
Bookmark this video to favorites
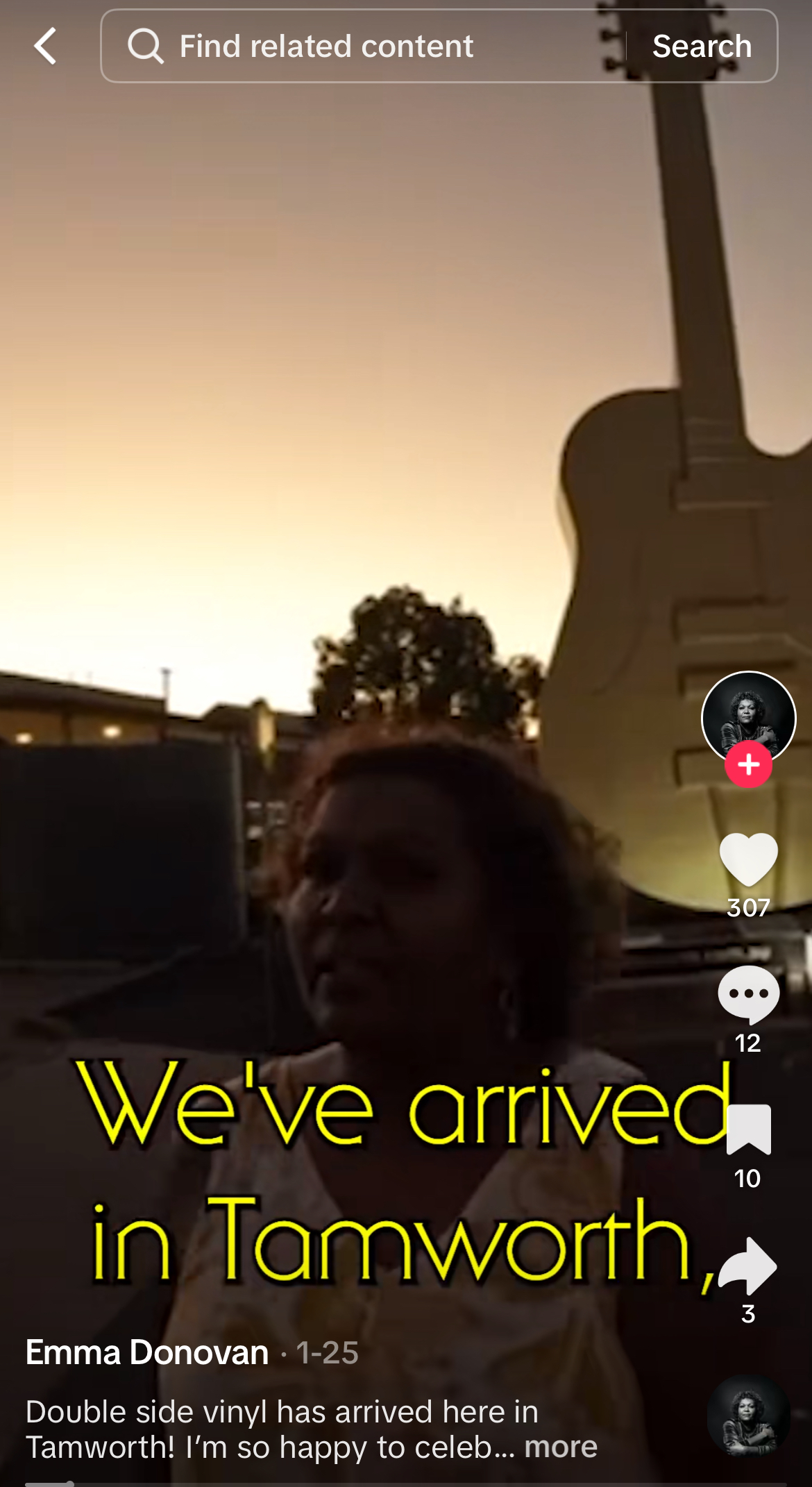point(748,1129)
